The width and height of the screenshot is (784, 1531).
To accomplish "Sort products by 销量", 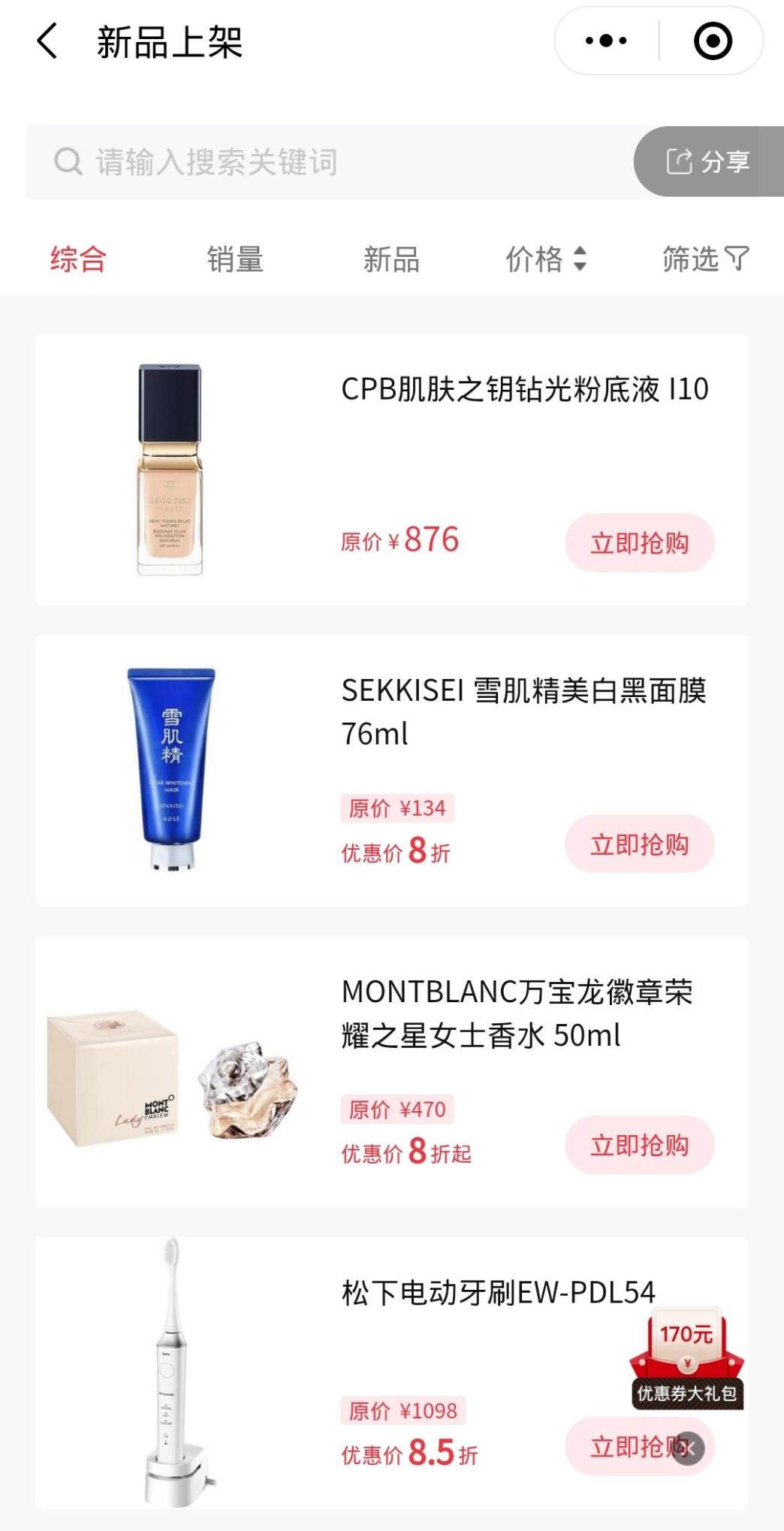I will 235,259.
